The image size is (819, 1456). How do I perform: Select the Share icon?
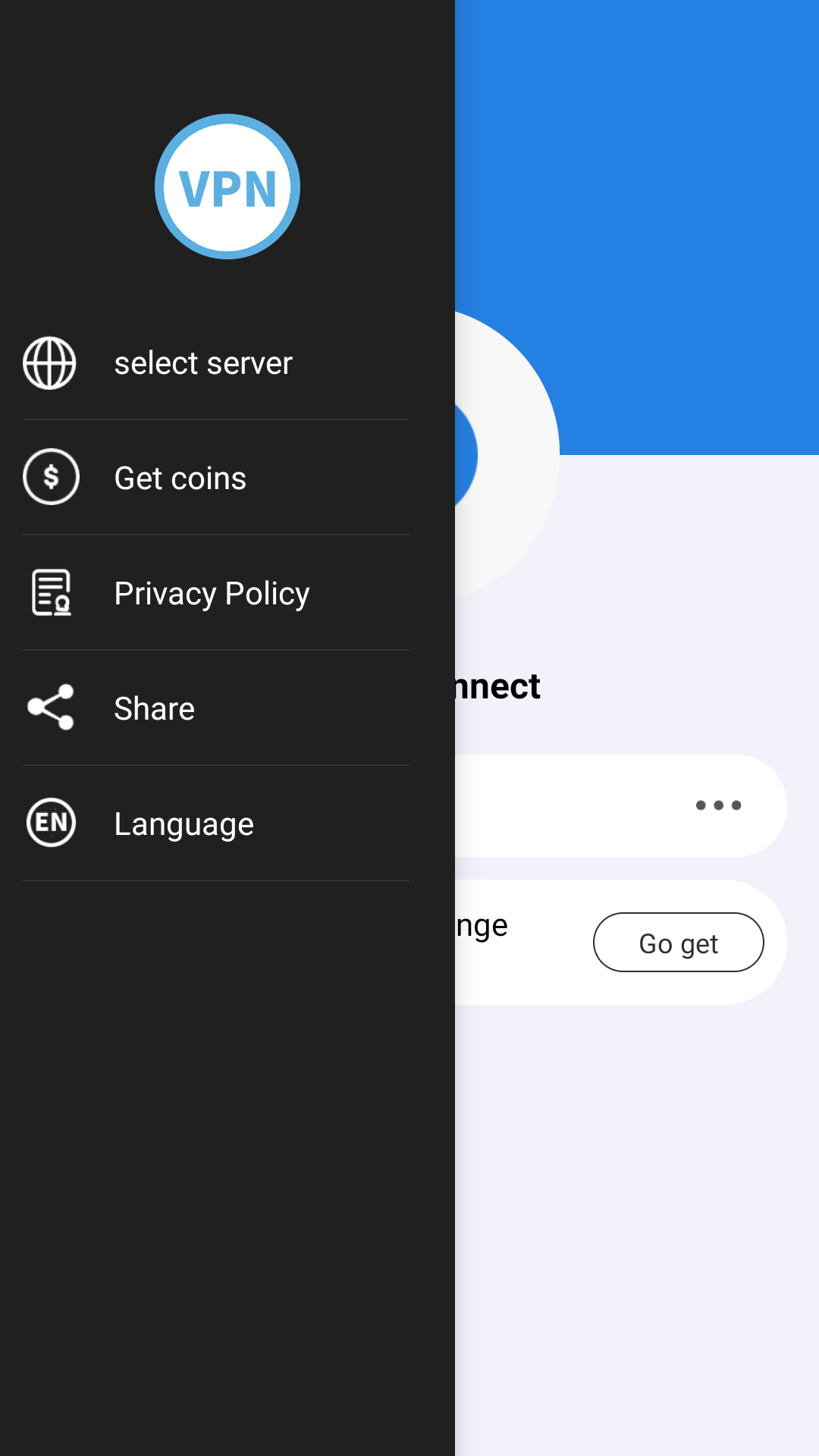click(x=51, y=707)
